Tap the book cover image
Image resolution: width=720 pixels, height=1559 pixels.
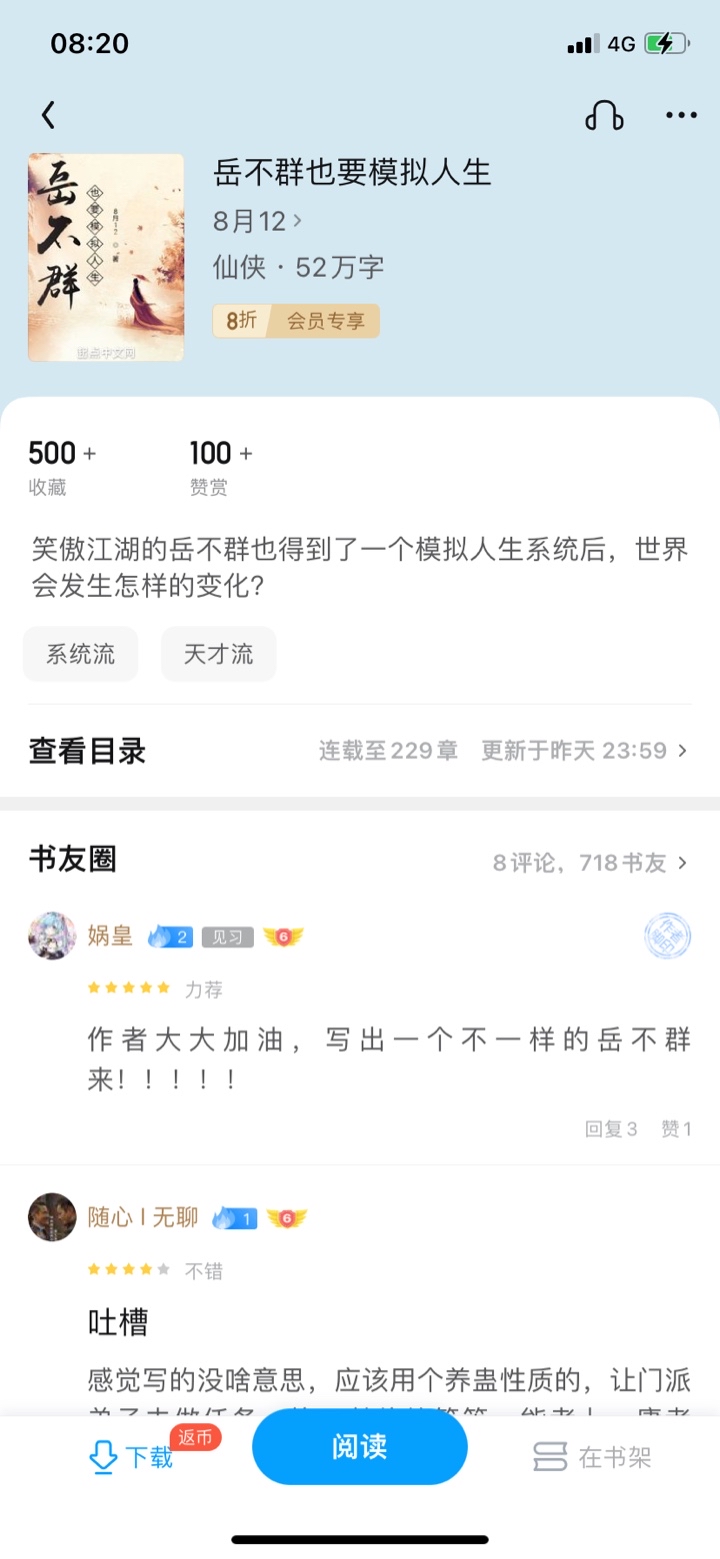click(x=106, y=257)
